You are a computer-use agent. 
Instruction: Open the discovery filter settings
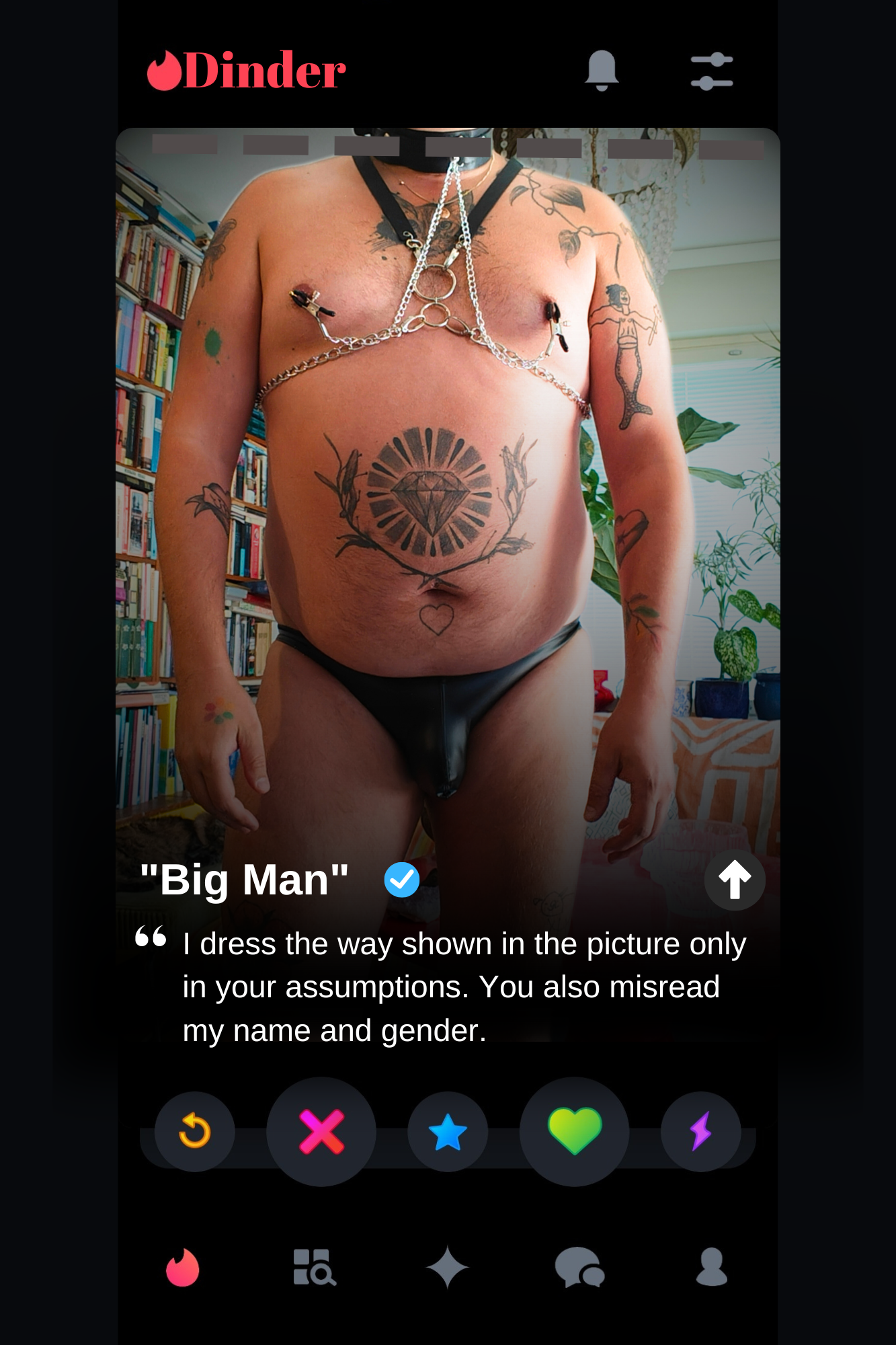point(712,71)
